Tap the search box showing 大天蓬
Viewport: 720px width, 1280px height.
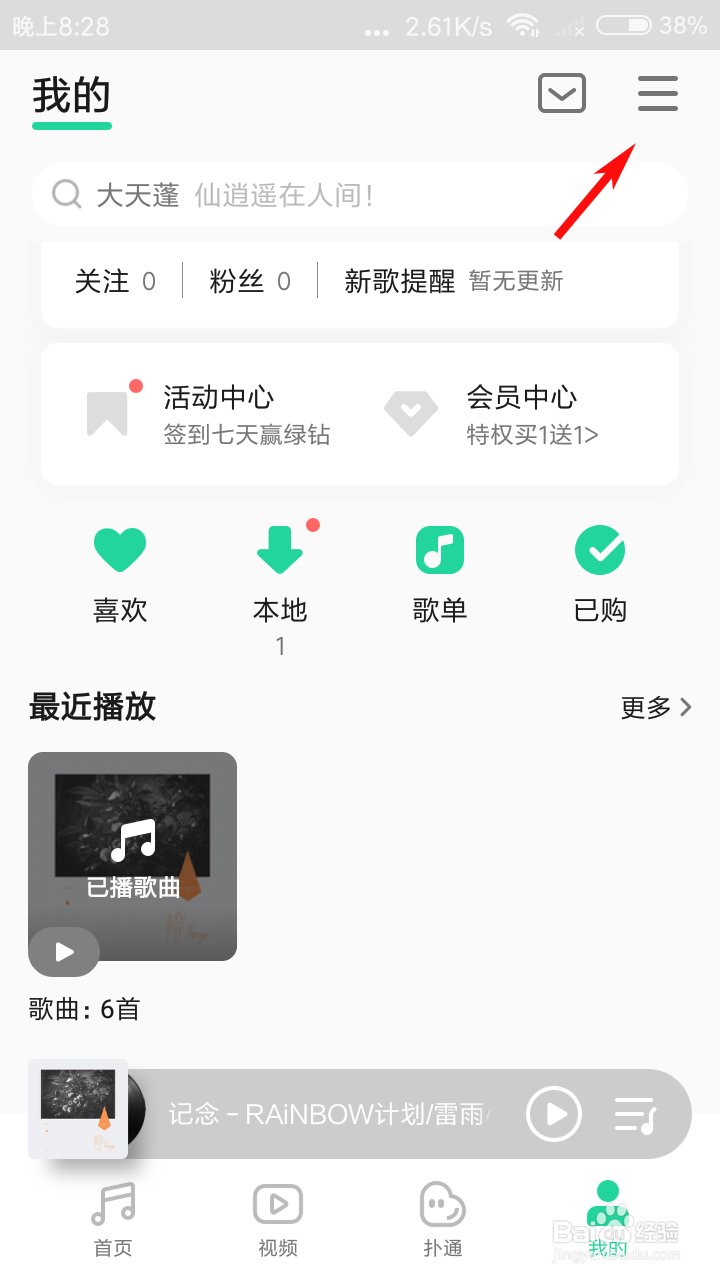point(360,194)
